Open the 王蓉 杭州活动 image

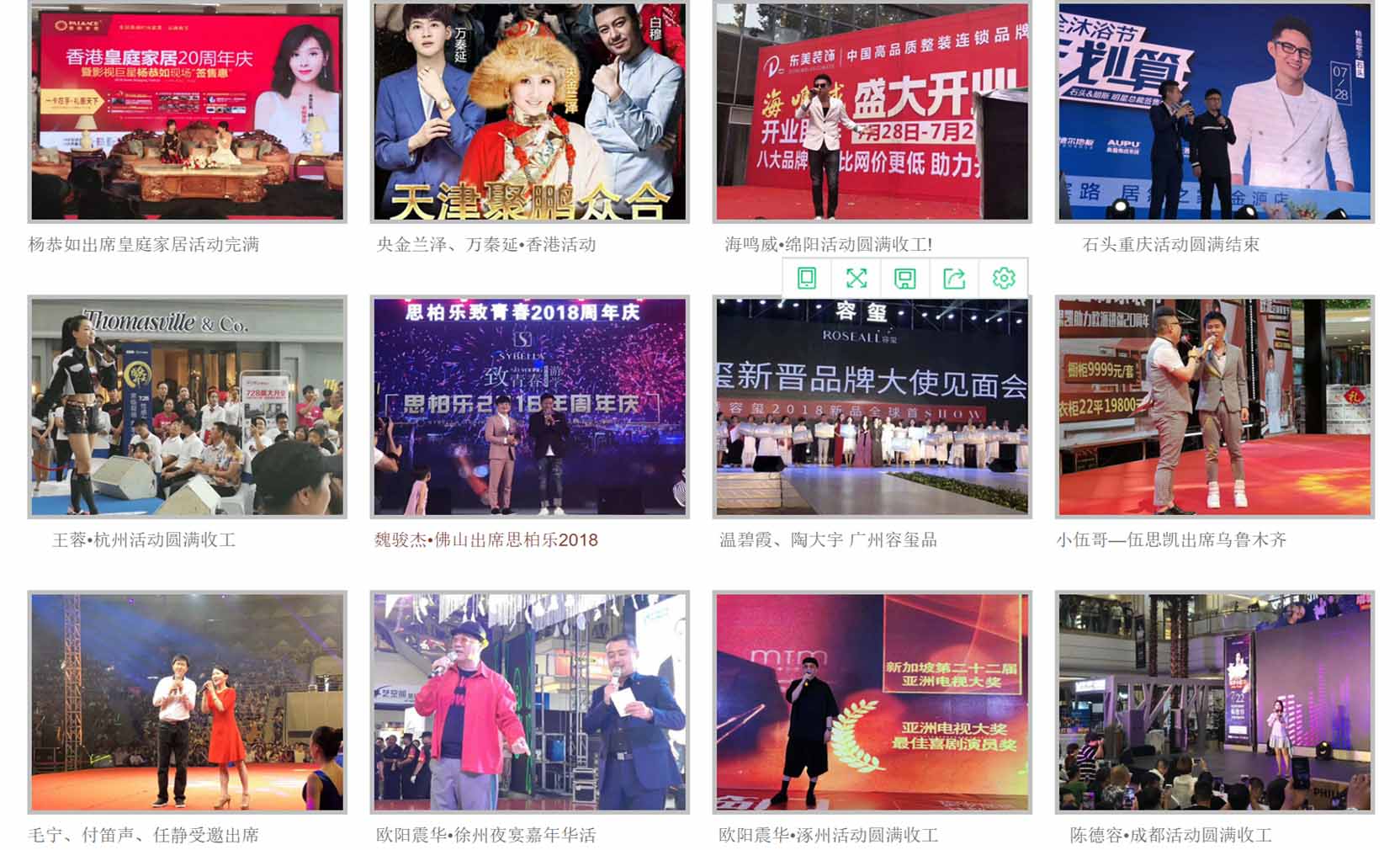point(187,406)
